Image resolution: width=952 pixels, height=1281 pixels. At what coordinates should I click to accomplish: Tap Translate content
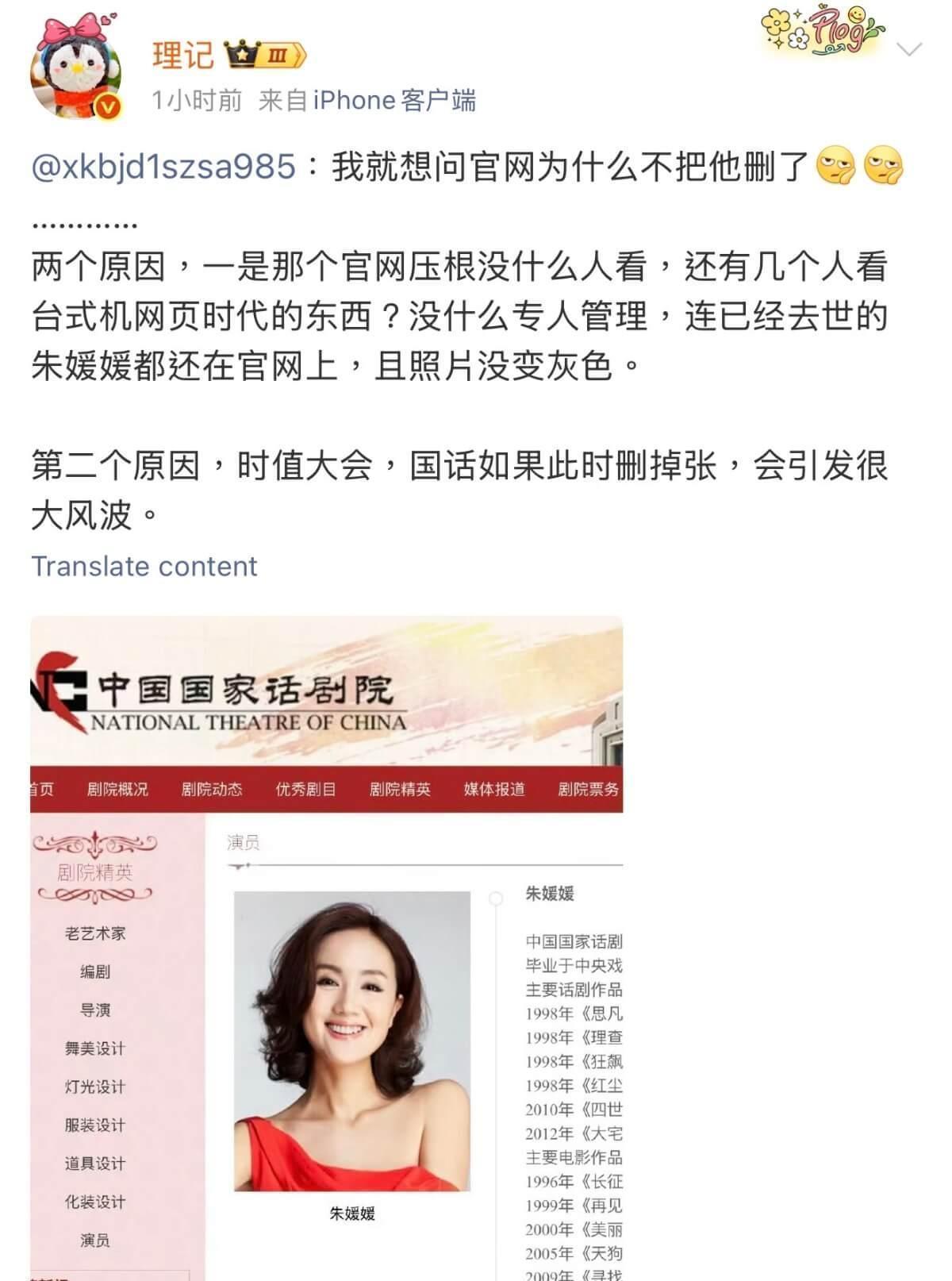144,566
